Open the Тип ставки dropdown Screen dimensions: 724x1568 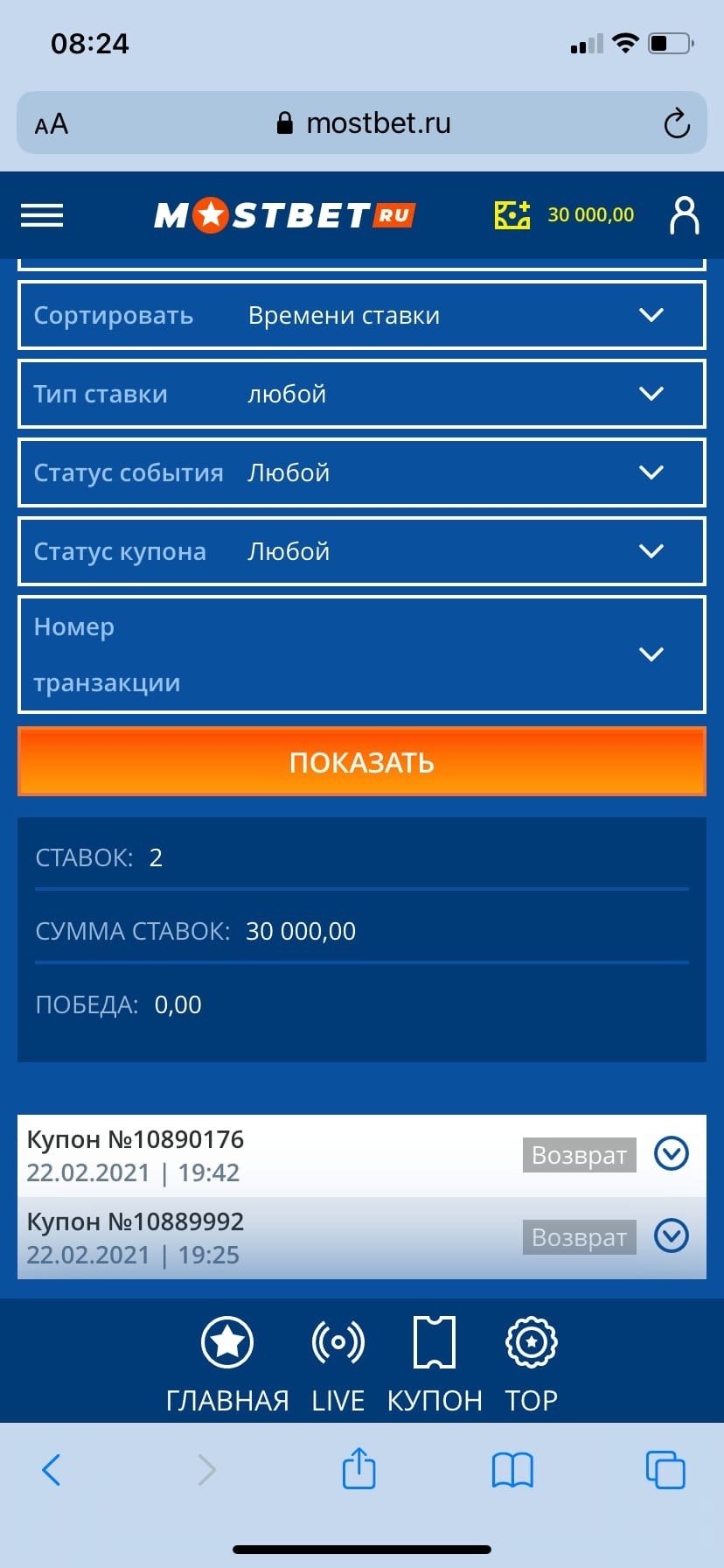[362, 394]
